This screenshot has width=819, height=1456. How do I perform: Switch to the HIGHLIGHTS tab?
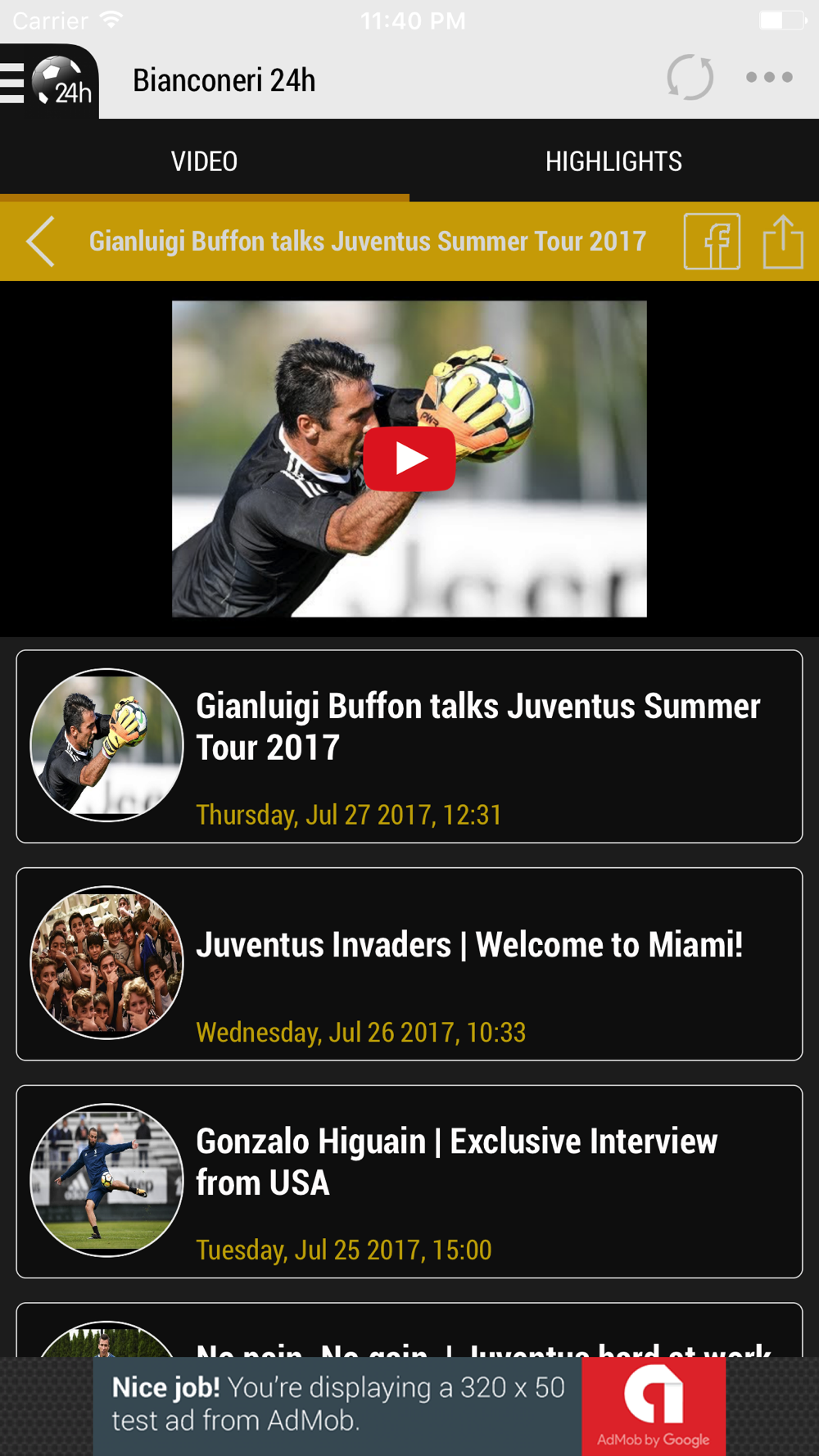[613, 161]
